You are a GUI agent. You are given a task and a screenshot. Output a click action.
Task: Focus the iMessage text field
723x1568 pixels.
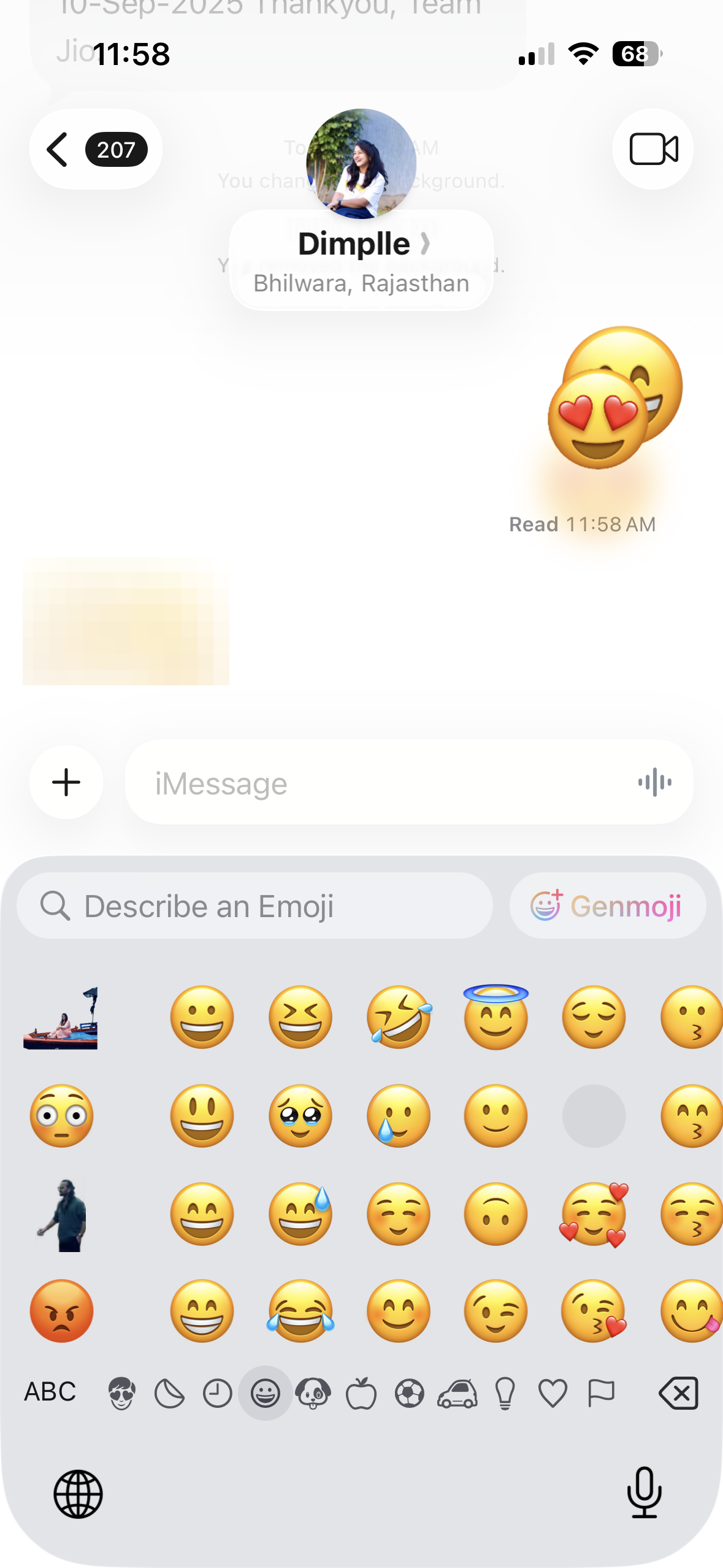pyautogui.click(x=380, y=783)
